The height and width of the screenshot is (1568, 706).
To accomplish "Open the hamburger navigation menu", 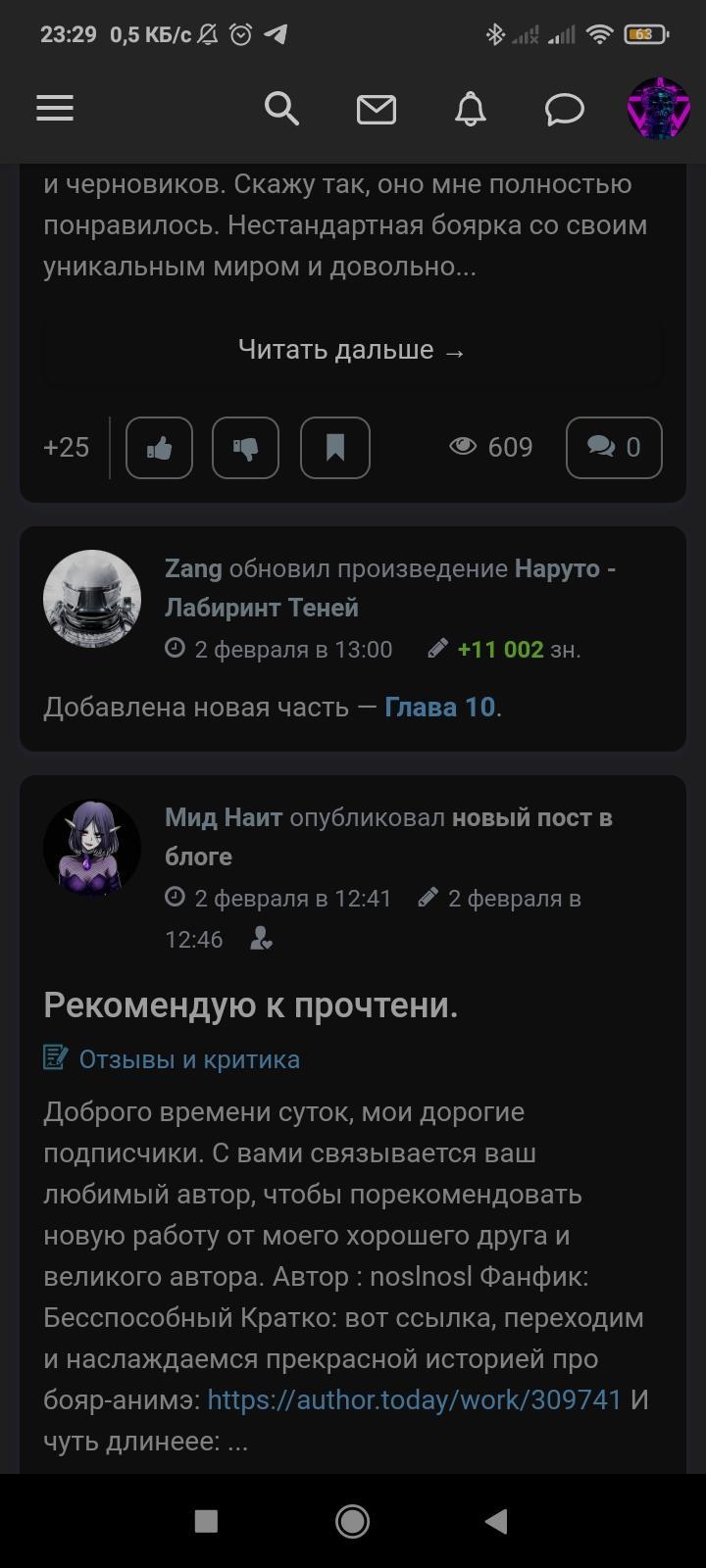I will [55, 108].
